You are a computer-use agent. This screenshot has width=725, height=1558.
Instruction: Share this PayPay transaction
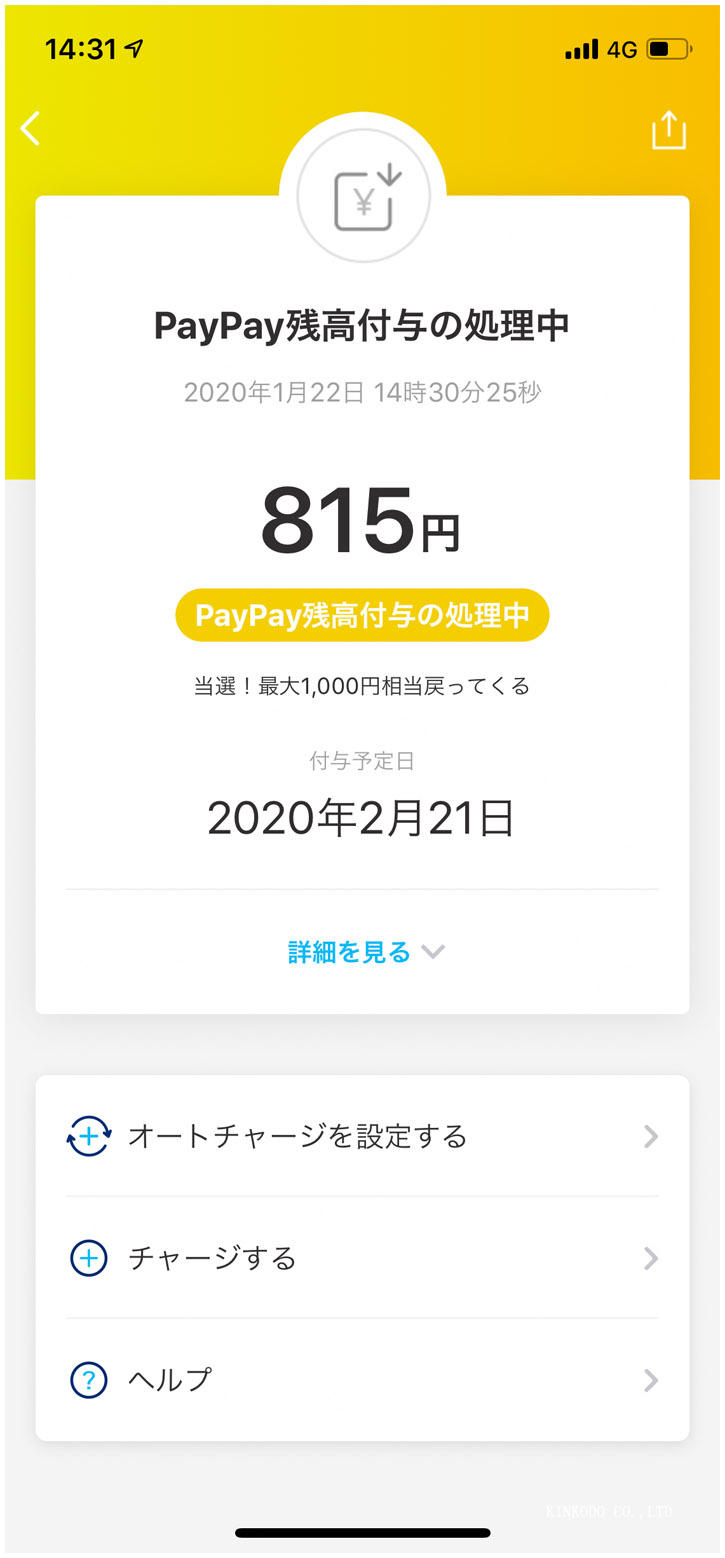click(x=668, y=130)
